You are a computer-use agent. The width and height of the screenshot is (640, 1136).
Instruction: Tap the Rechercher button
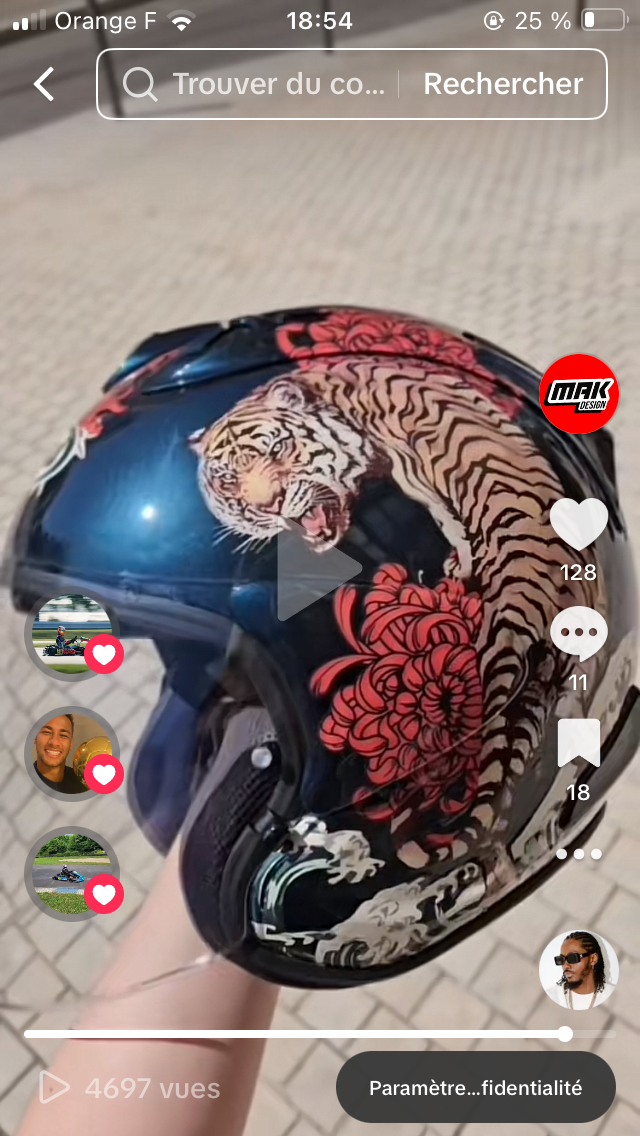click(x=503, y=84)
